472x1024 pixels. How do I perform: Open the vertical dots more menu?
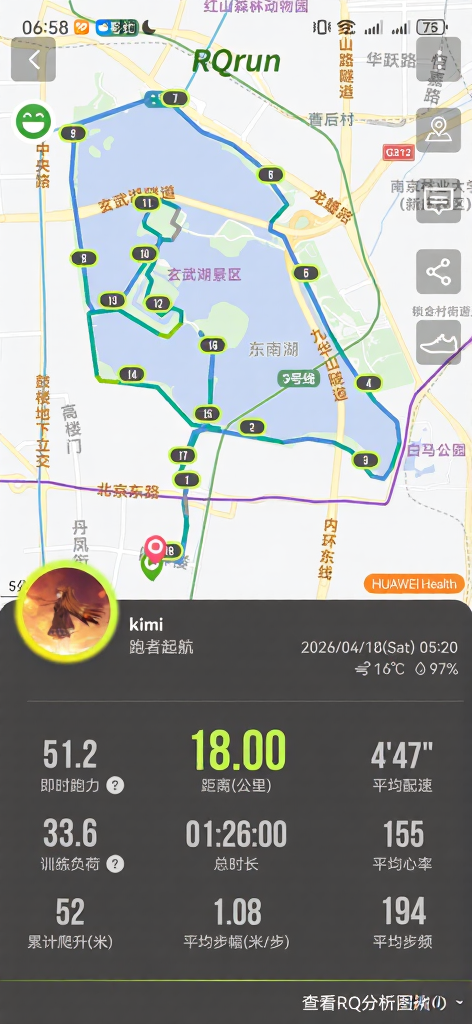[x=439, y=59]
